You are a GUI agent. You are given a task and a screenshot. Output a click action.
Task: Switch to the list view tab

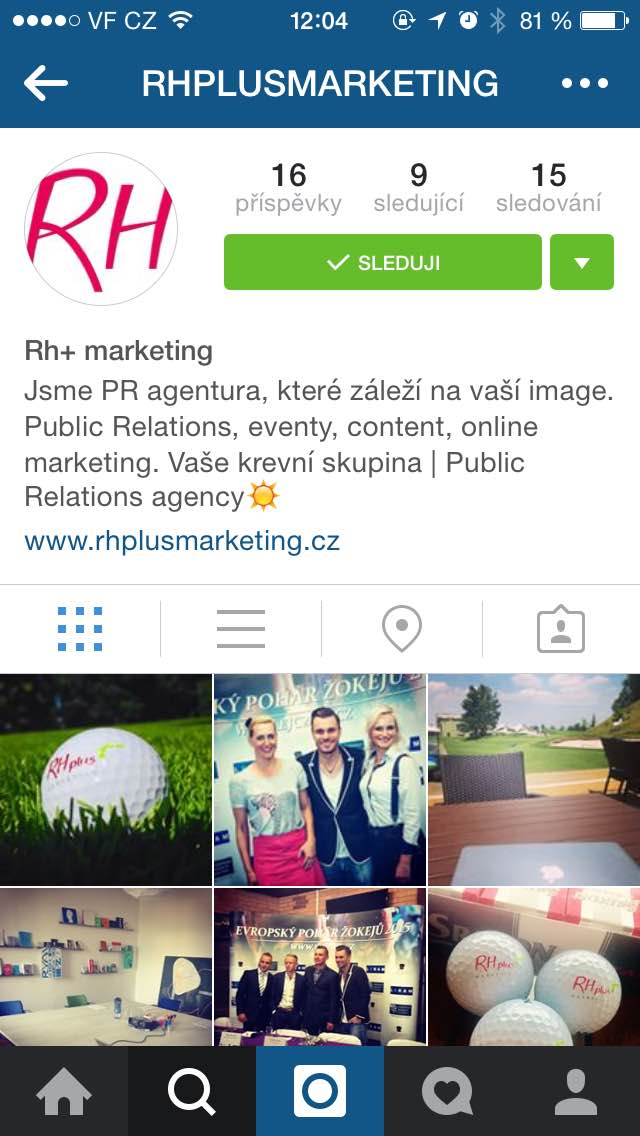click(x=241, y=629)
